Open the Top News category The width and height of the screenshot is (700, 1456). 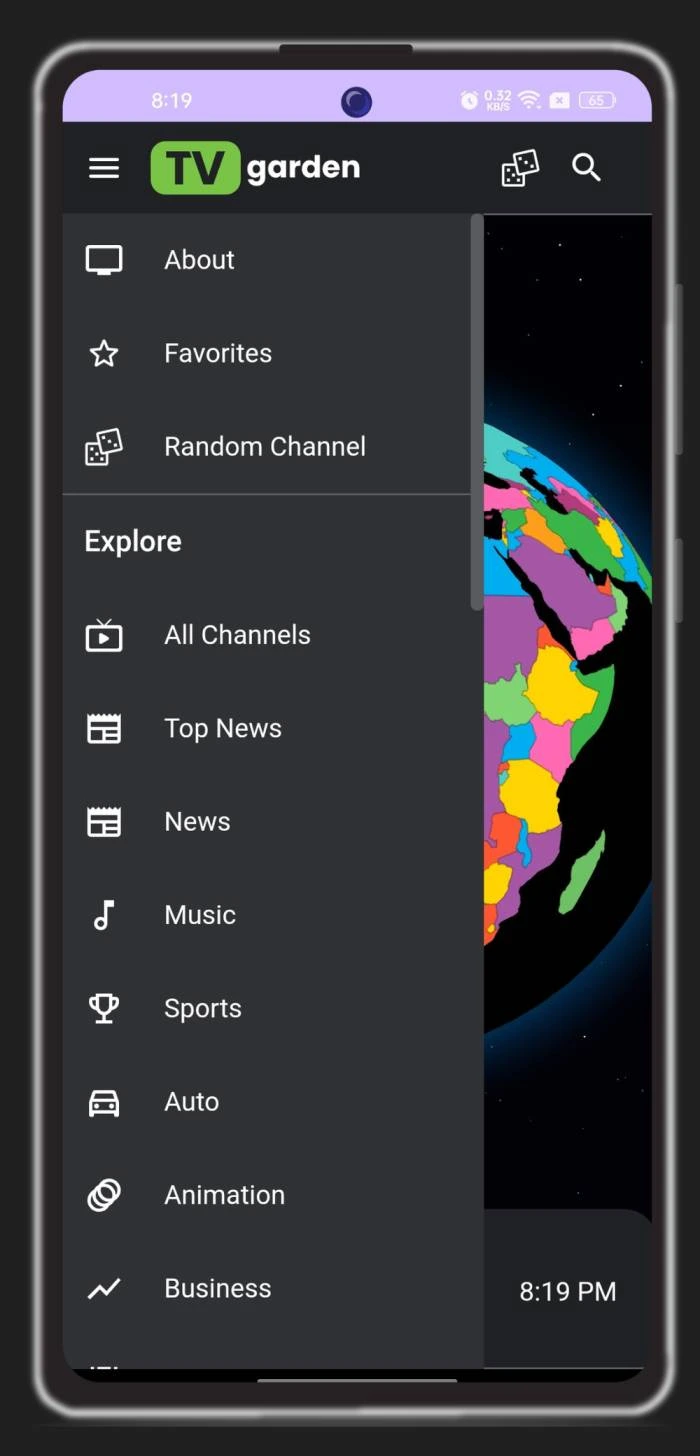coord(222,728)
